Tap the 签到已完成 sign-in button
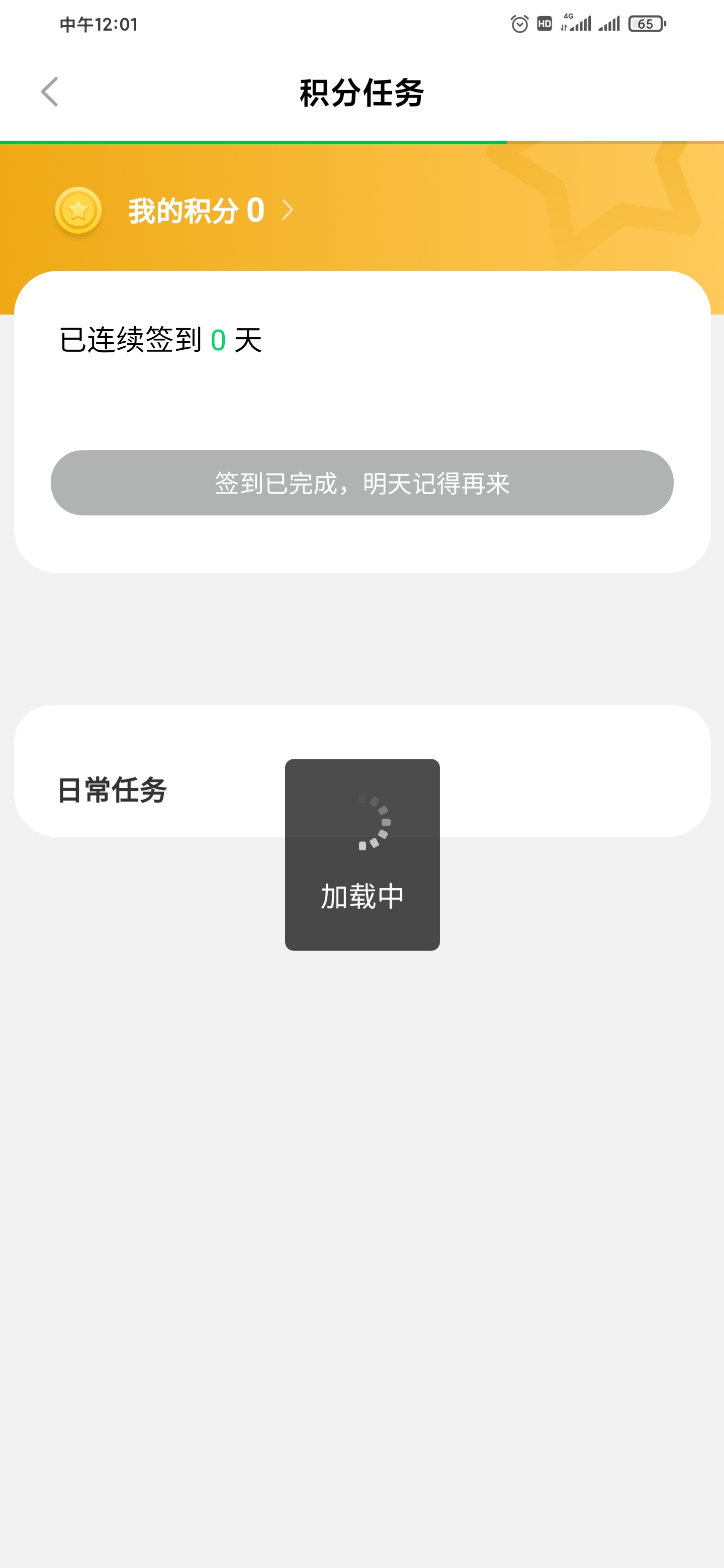724x1568 pixels. pyautogui.click(x=361, y=482)
